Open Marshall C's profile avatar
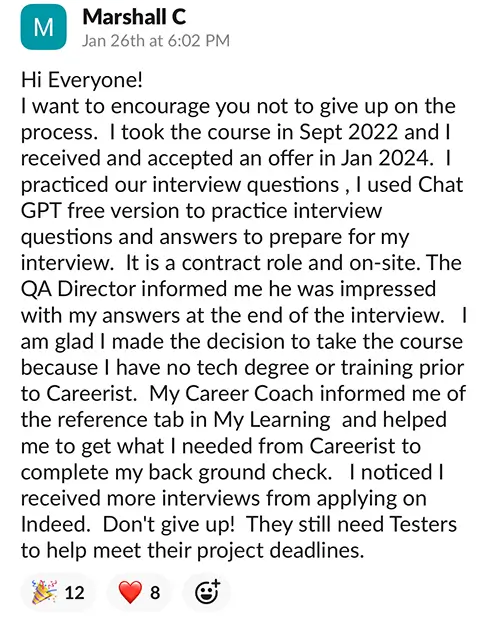Viewport: 500px width, 620px height. (x=43, y=27)
